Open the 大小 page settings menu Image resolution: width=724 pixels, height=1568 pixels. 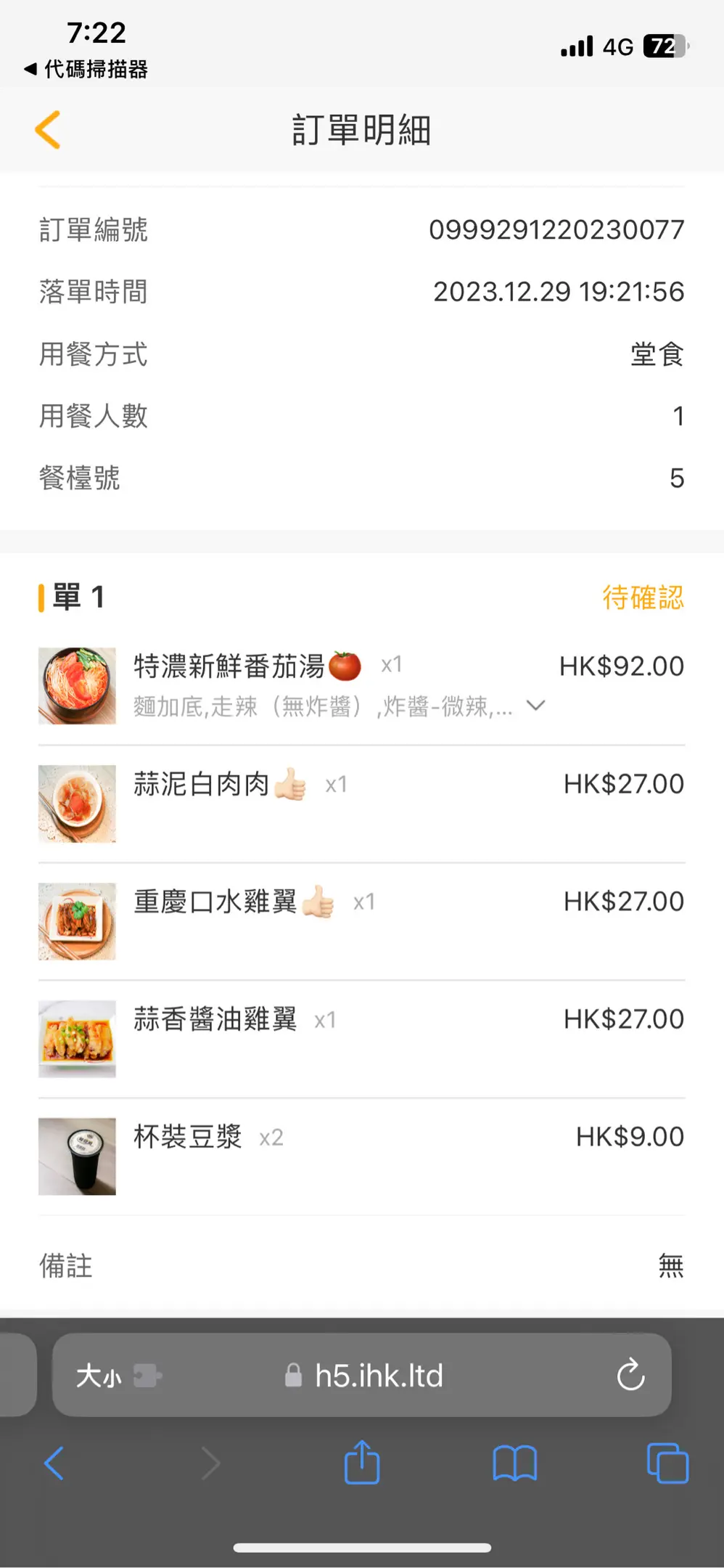pos(100,1376)
